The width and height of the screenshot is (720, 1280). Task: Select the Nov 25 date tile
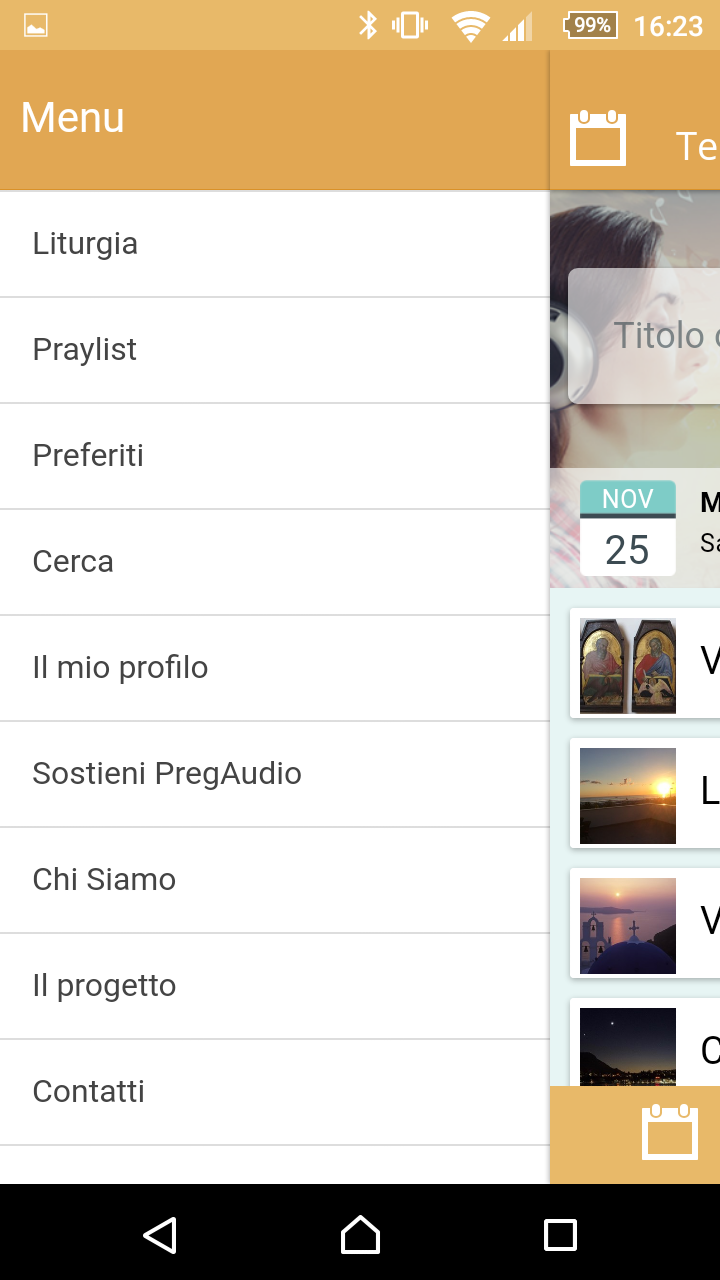[627, 528]
